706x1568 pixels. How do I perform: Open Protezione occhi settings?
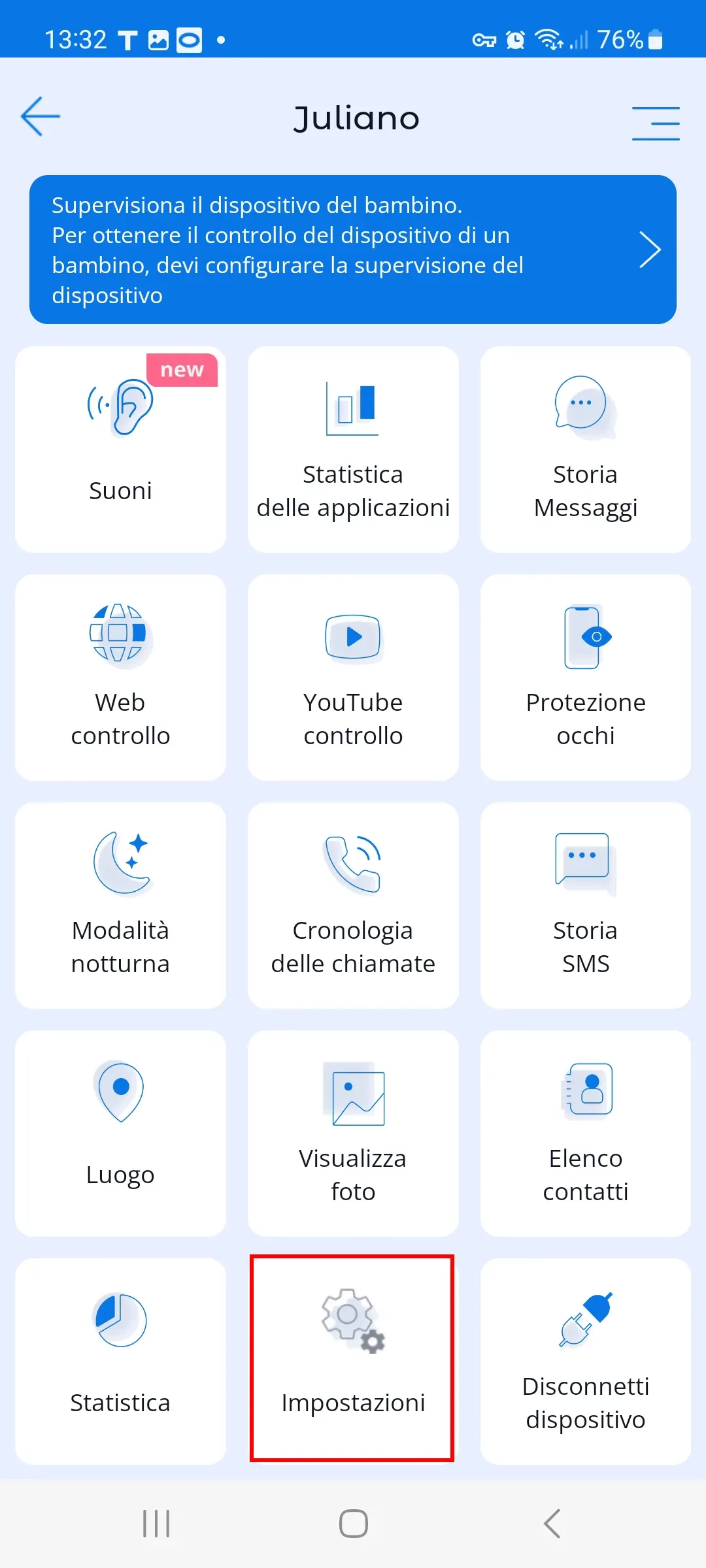click(585, 678)
